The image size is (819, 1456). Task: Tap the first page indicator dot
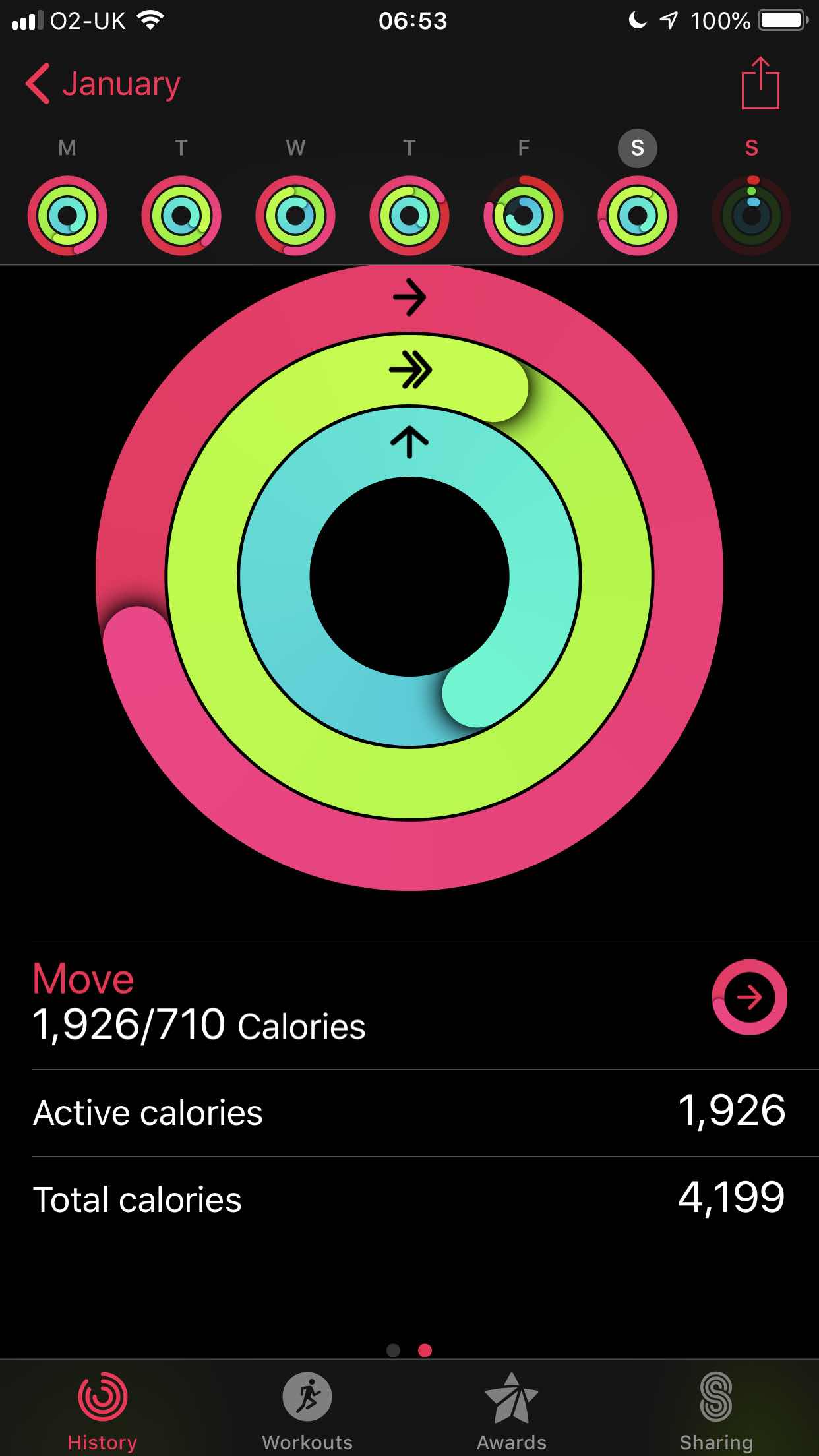(x=394, y=1350)
